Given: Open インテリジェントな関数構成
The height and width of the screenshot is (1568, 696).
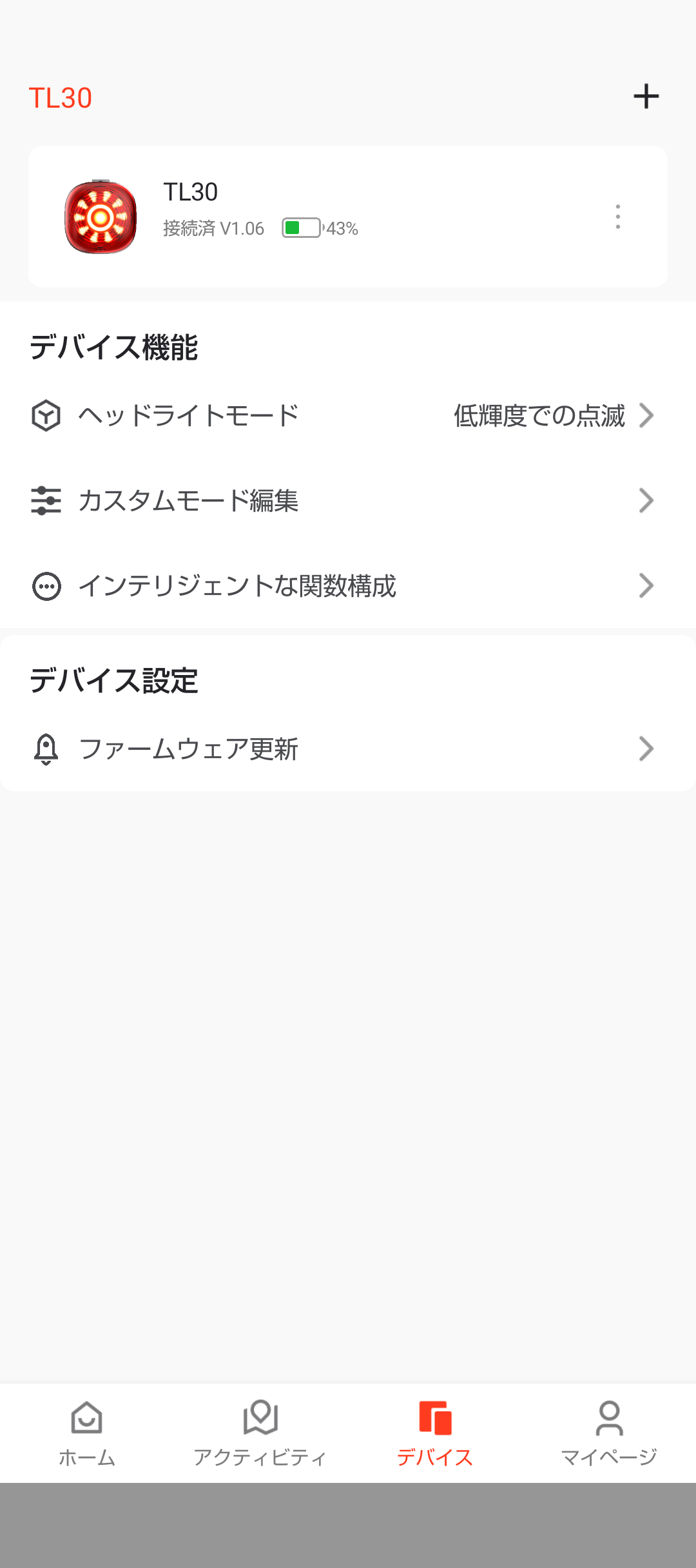Looking at the screenshot, I should (348, 585).
